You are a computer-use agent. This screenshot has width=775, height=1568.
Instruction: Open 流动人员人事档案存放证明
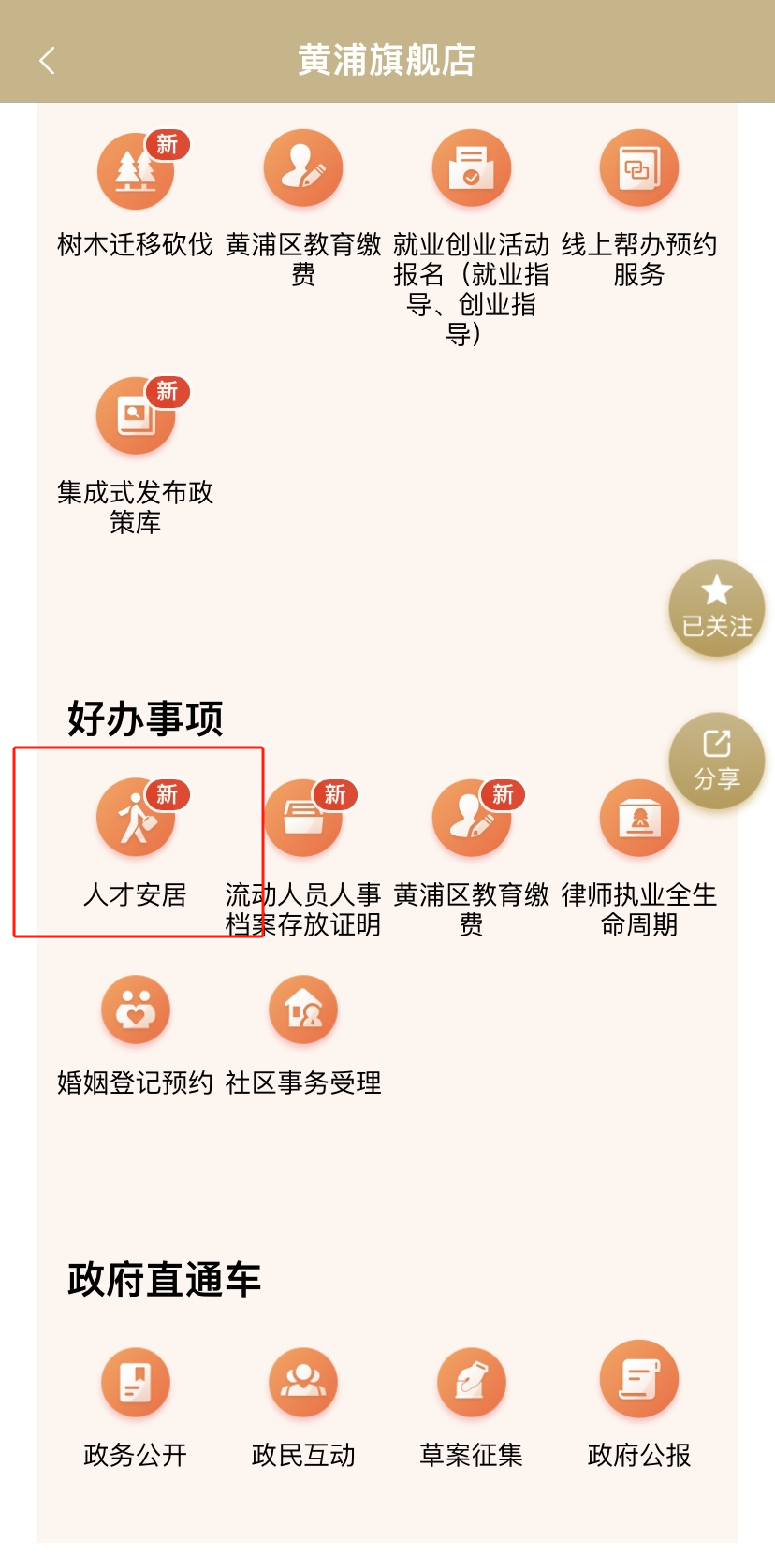(303, 820)
